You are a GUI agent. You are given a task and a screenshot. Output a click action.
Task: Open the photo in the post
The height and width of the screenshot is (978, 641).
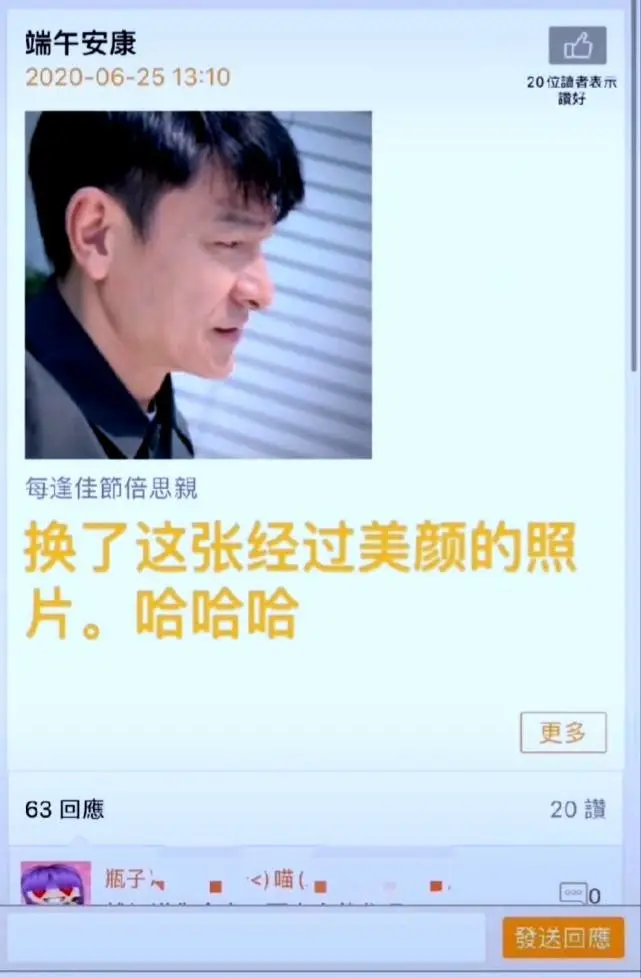[198, 285]
